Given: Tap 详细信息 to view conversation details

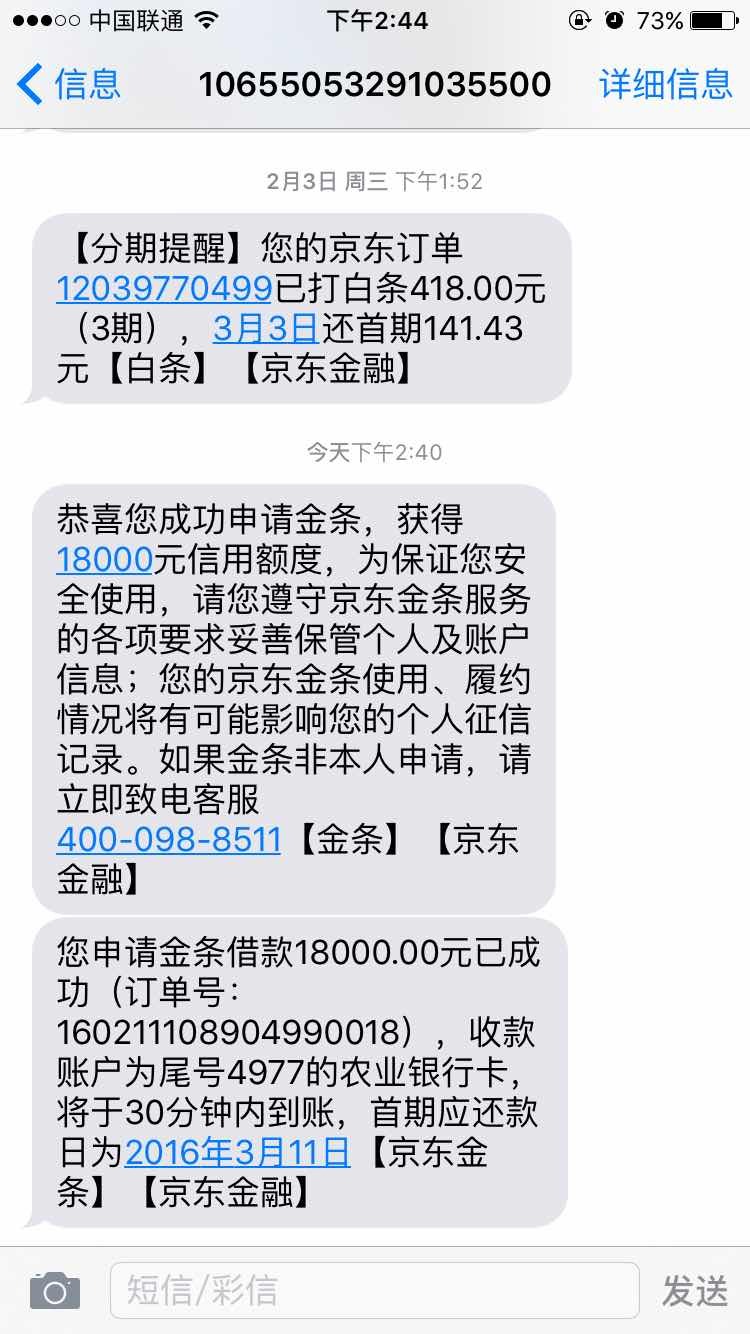Looking at the screenshot, I should tap(666, 85).
